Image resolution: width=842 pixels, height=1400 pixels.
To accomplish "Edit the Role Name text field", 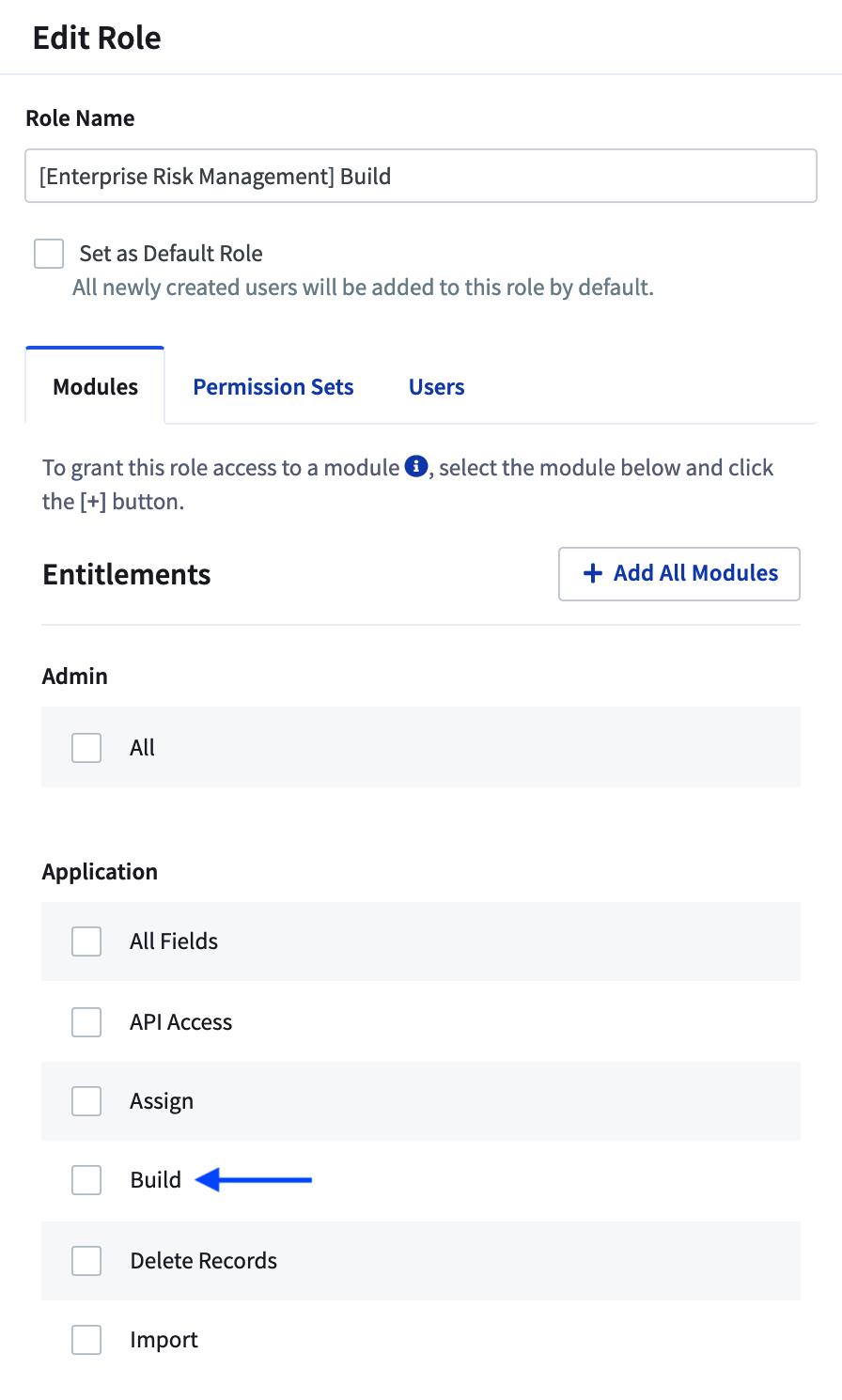I will (x=420, y=176).
